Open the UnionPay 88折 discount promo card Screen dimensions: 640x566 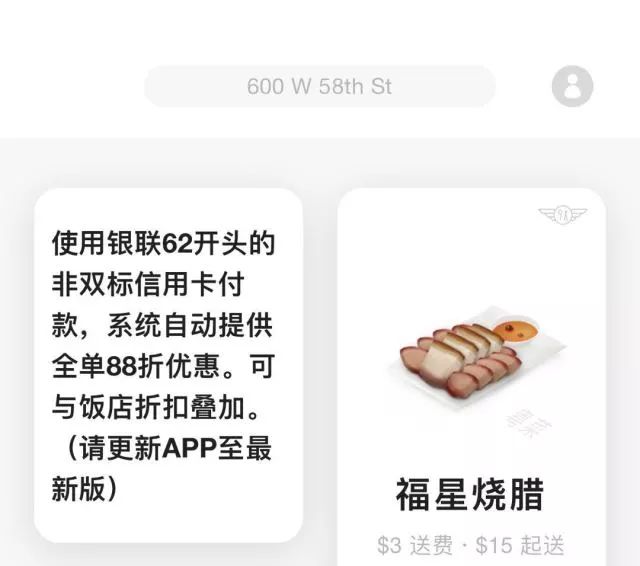[x=168, y=365]
